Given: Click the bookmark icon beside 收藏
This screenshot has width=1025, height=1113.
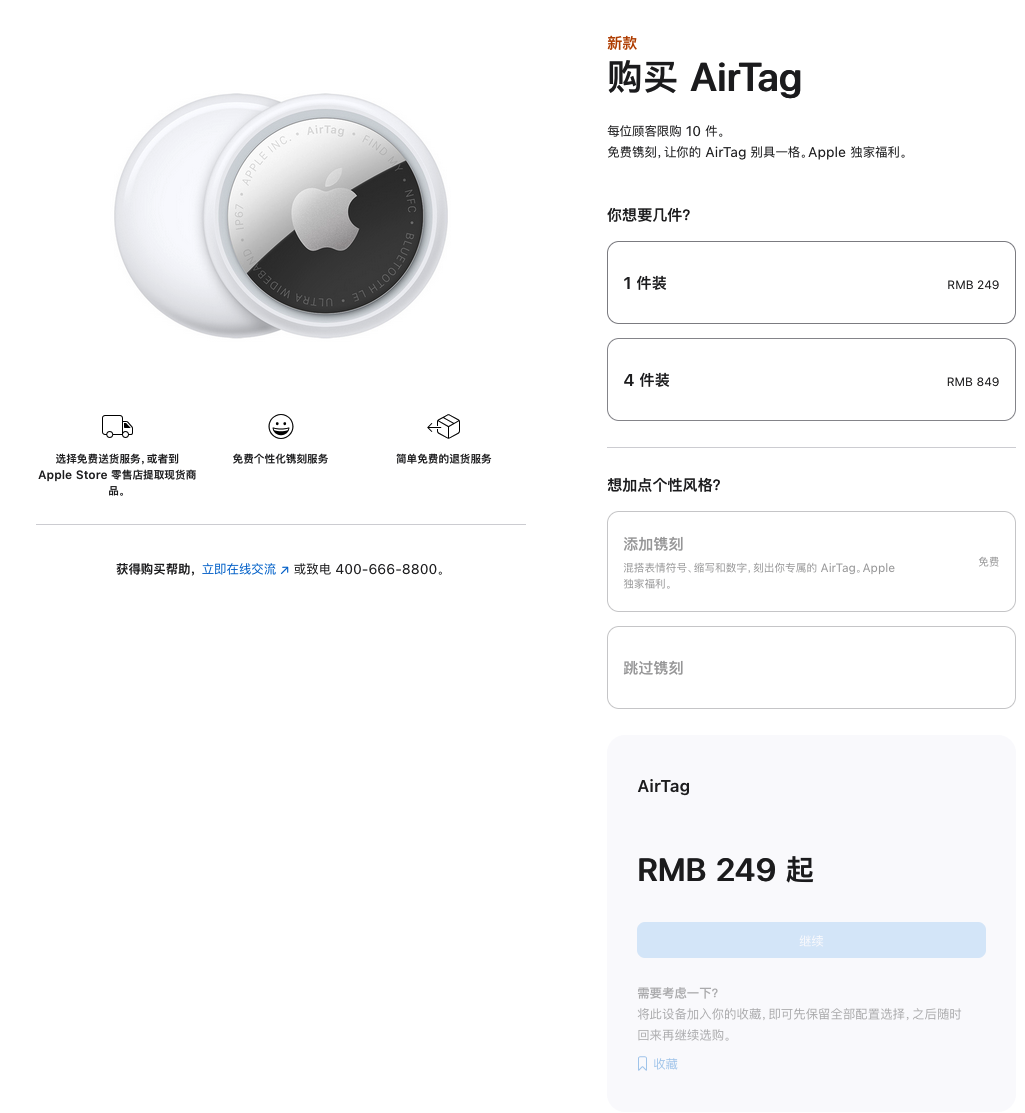Looking at the screenshot, I should pos(642,1063).
